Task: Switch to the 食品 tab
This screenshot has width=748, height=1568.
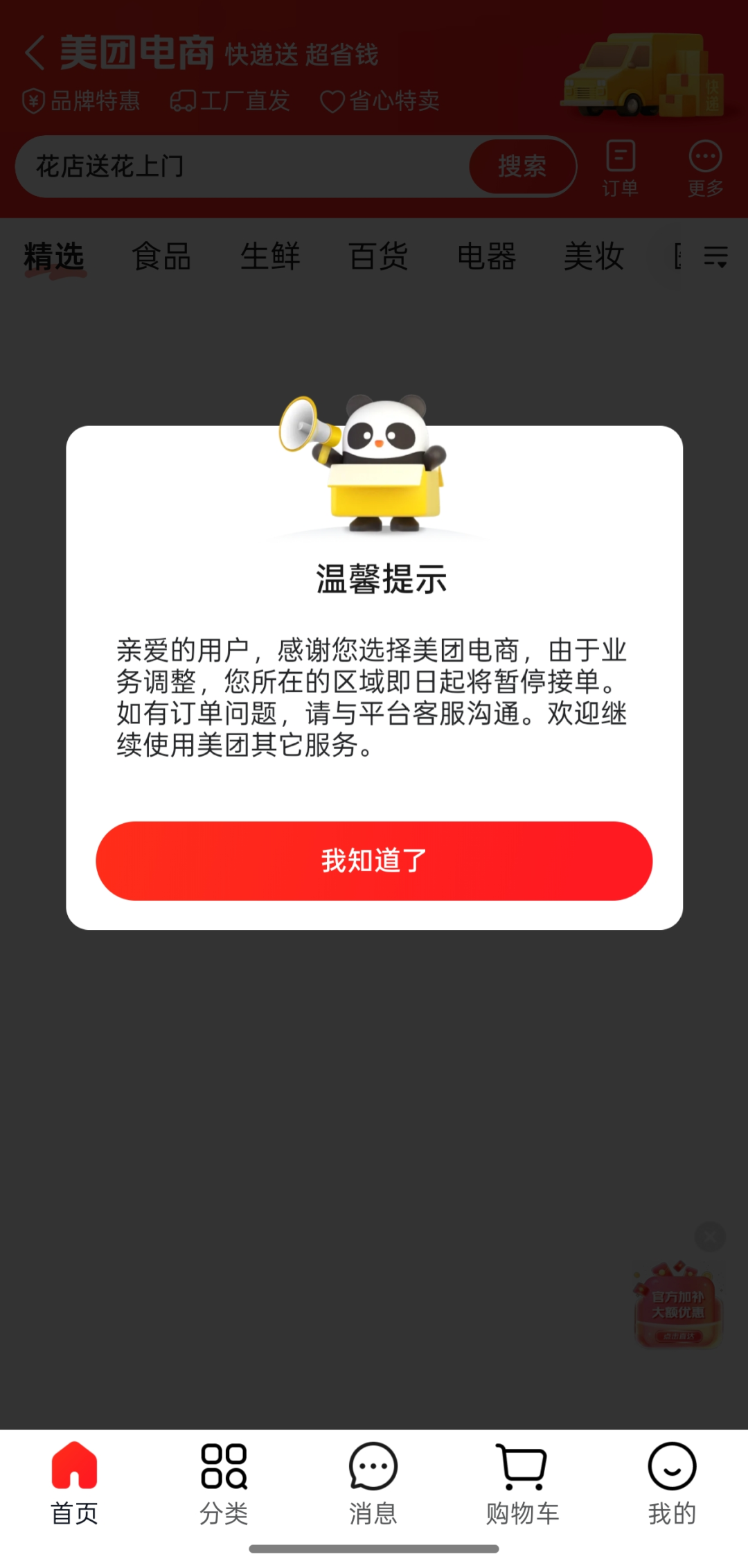Action: 161,257
